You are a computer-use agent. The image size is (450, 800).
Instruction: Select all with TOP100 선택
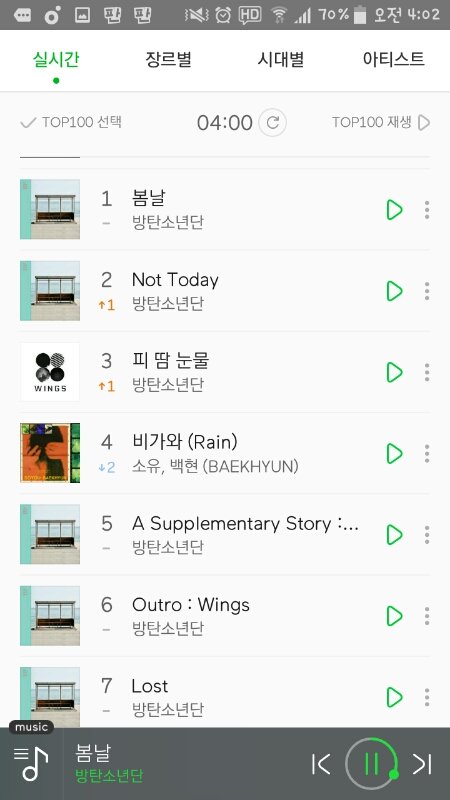pyautogui.click(x=71, y=122)
